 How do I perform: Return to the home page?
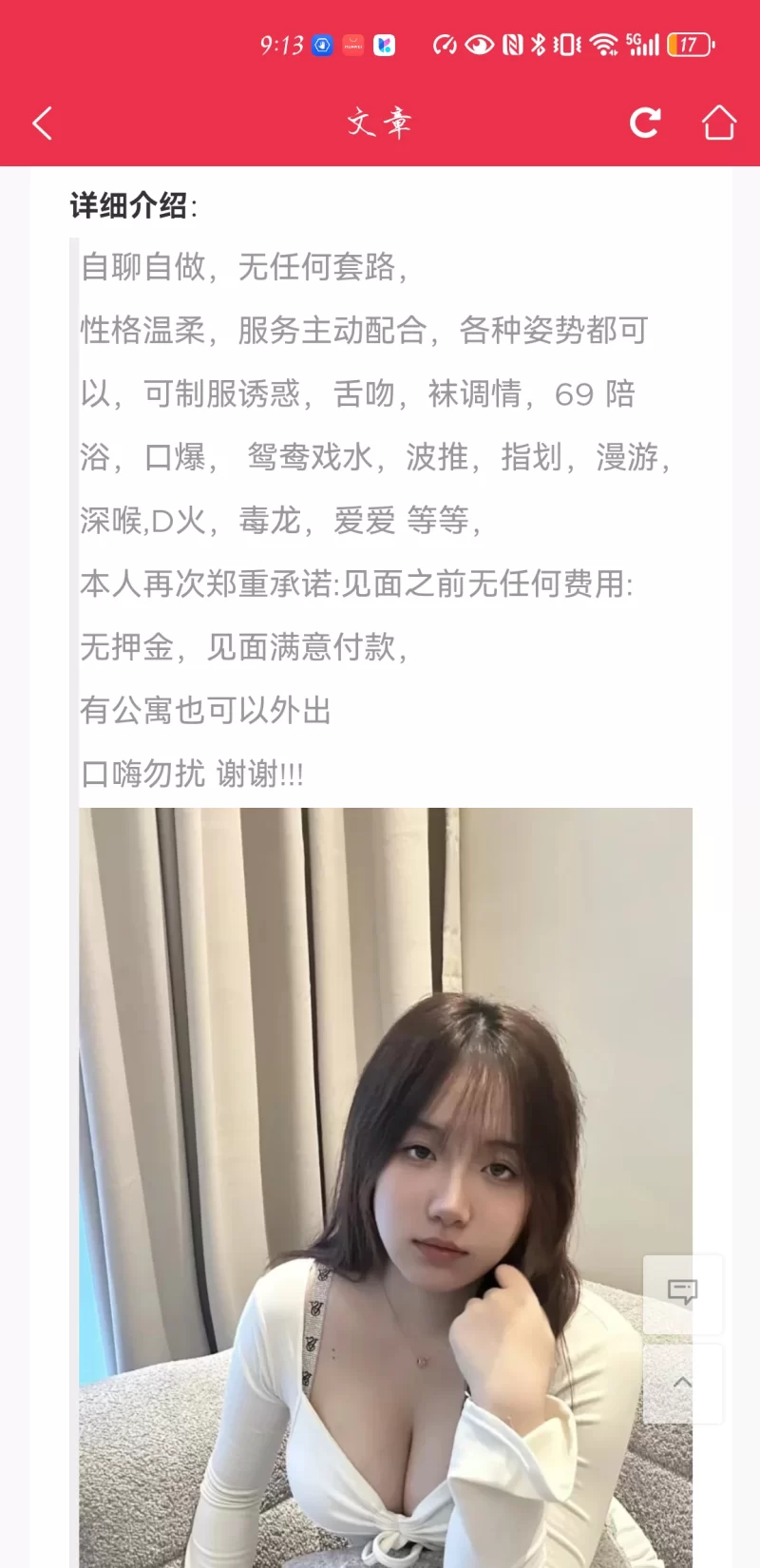(718, 123)
